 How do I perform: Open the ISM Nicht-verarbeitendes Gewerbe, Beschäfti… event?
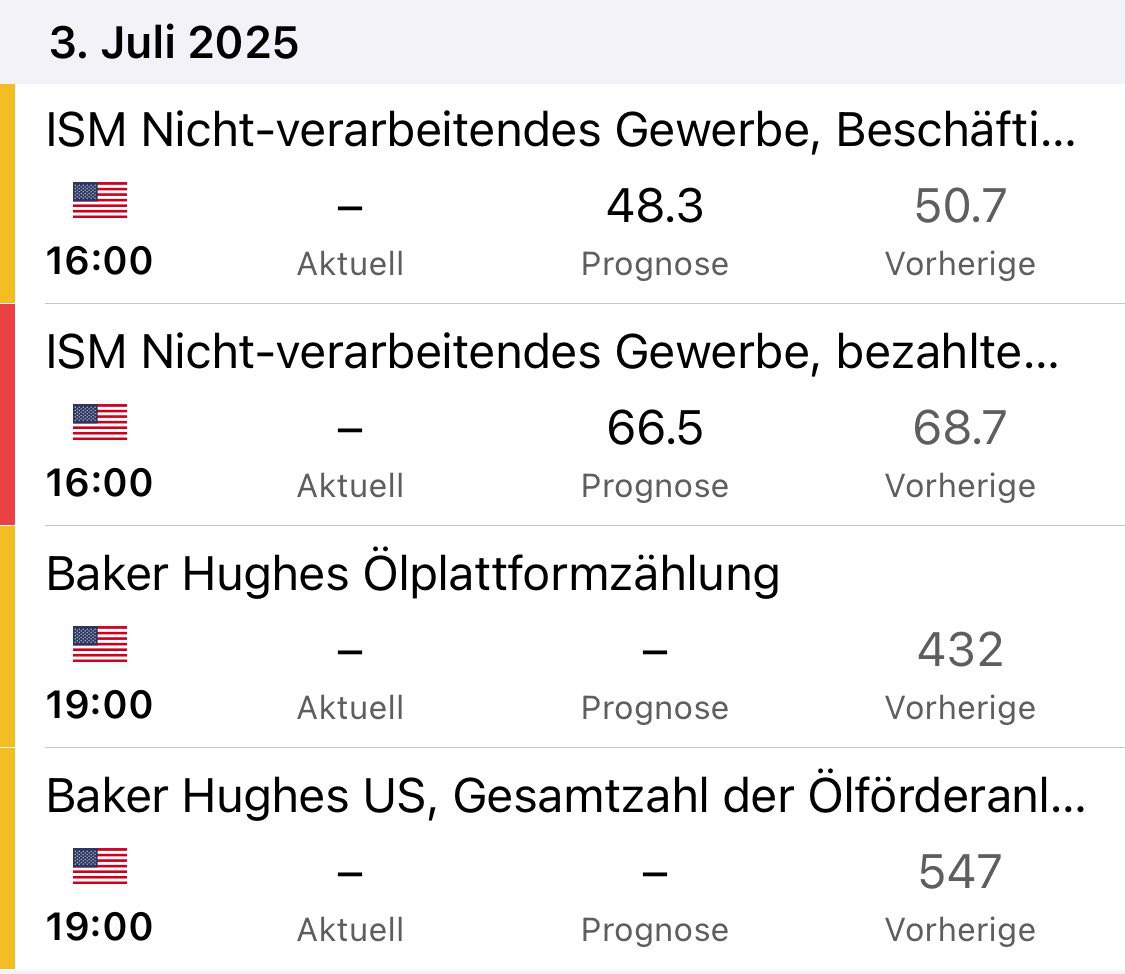click(x=560, y=131)
